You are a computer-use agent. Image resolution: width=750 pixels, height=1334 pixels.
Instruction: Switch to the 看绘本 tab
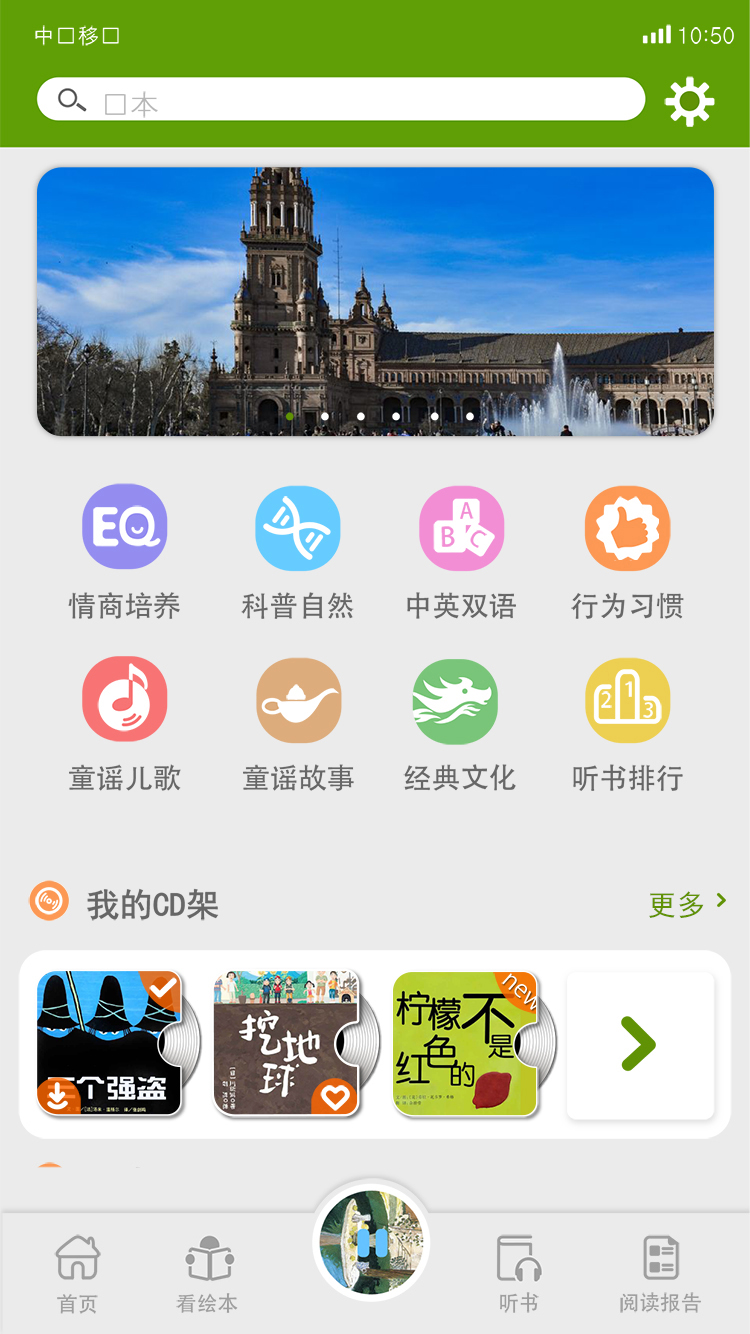pos(208,1270)
